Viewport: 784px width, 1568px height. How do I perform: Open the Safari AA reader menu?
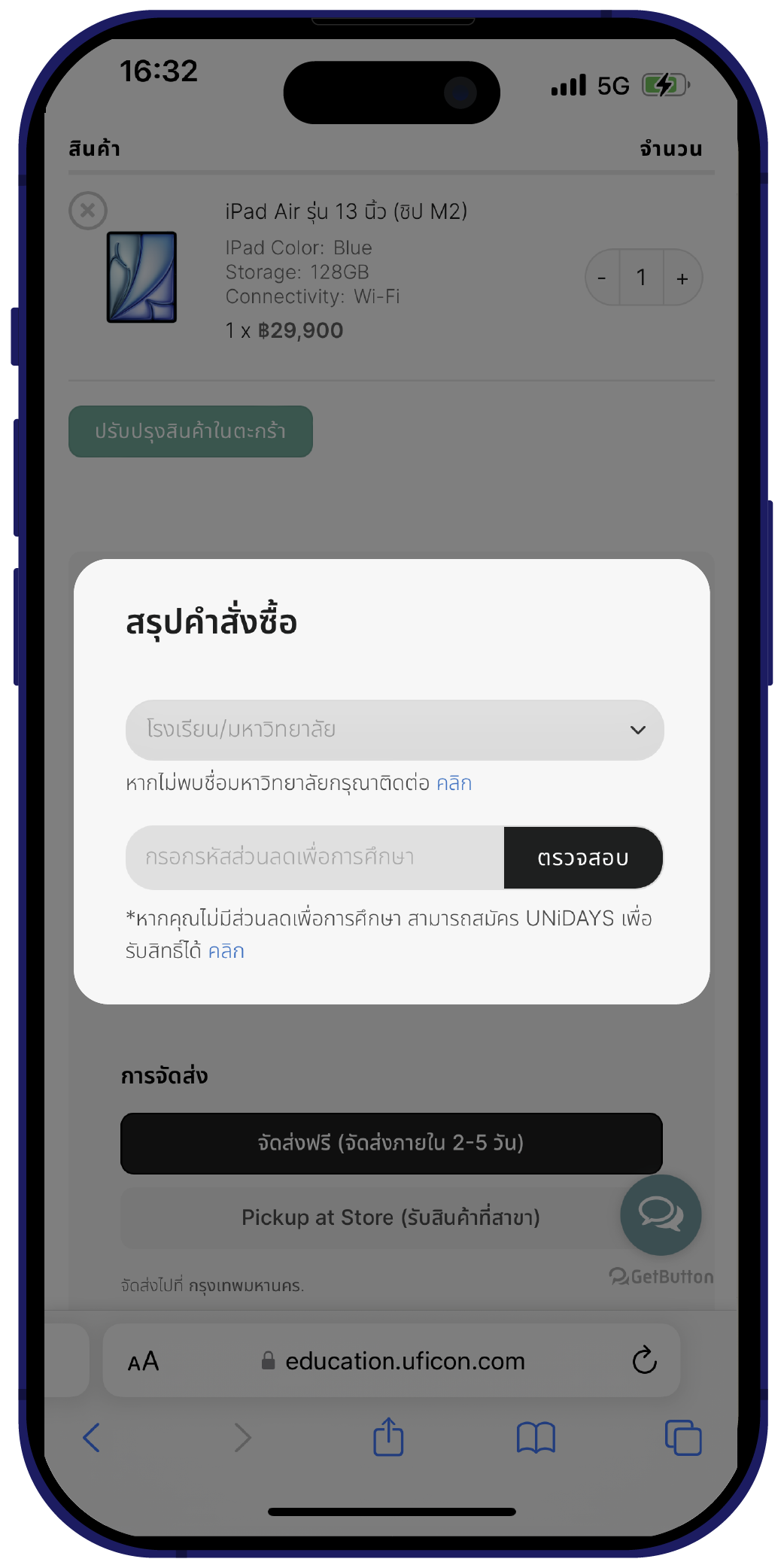143,1361
